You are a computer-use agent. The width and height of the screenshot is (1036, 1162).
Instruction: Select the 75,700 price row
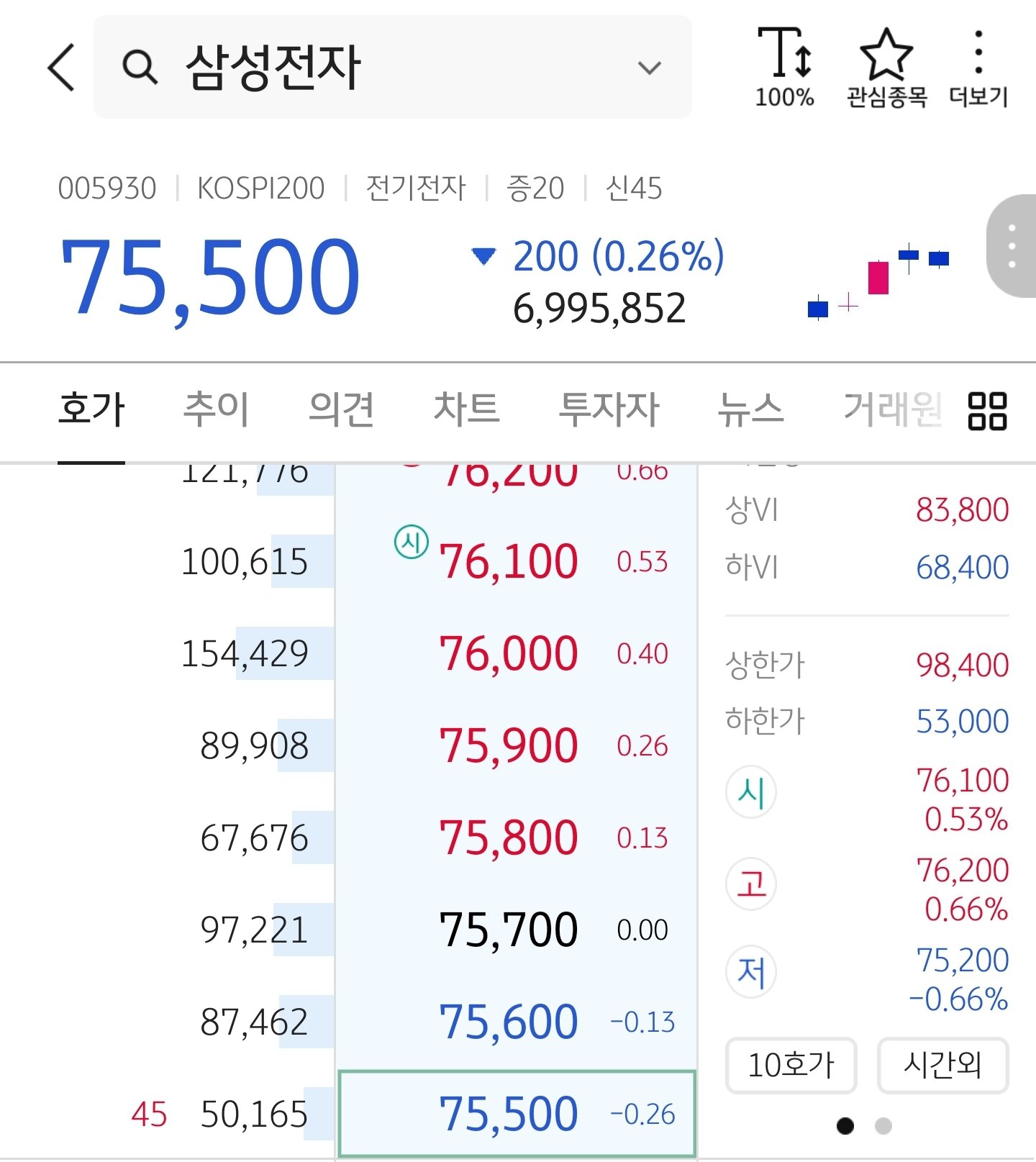coord(516,930)
